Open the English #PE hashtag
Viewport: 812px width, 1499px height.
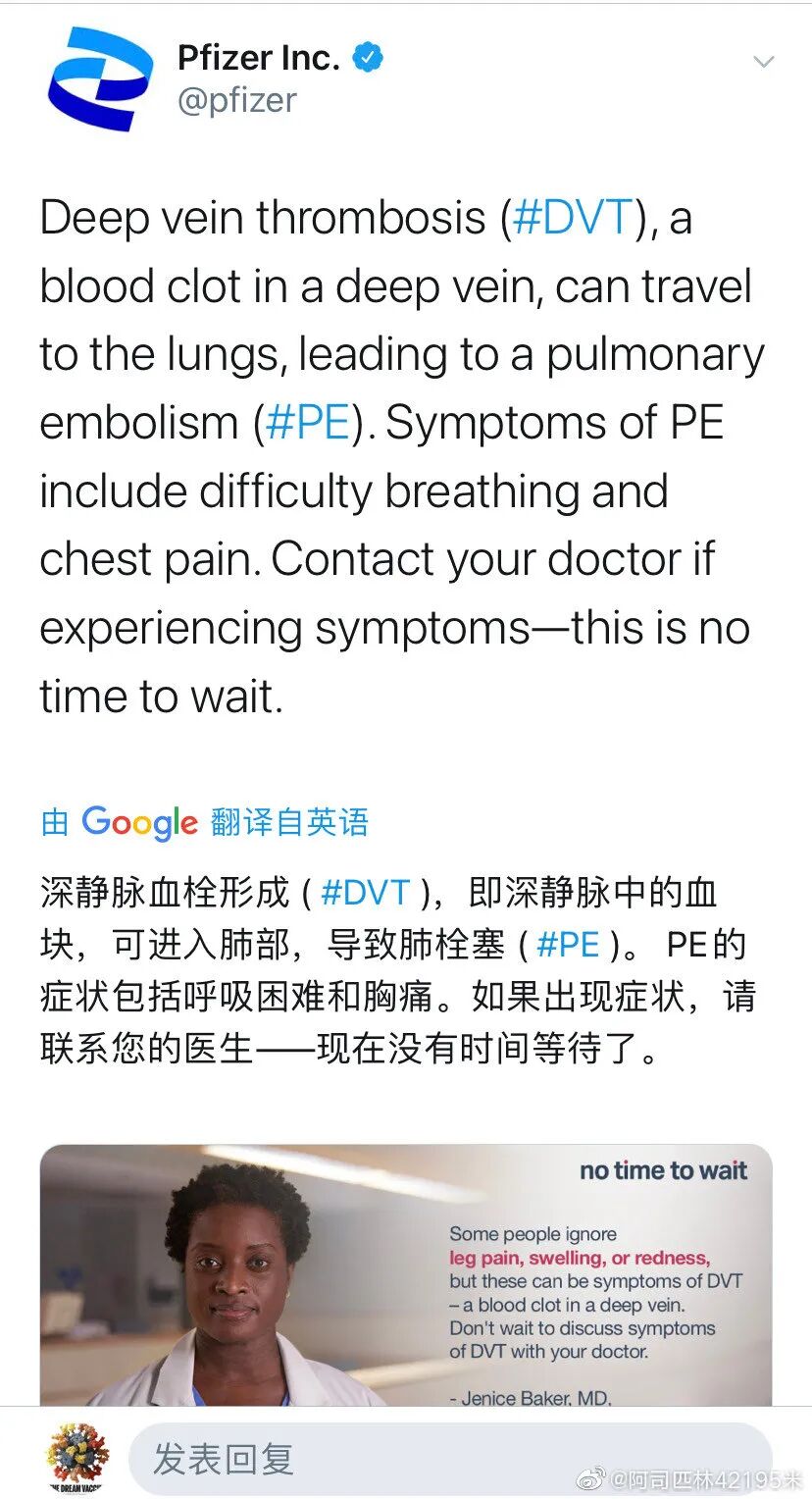click(308, 423)
